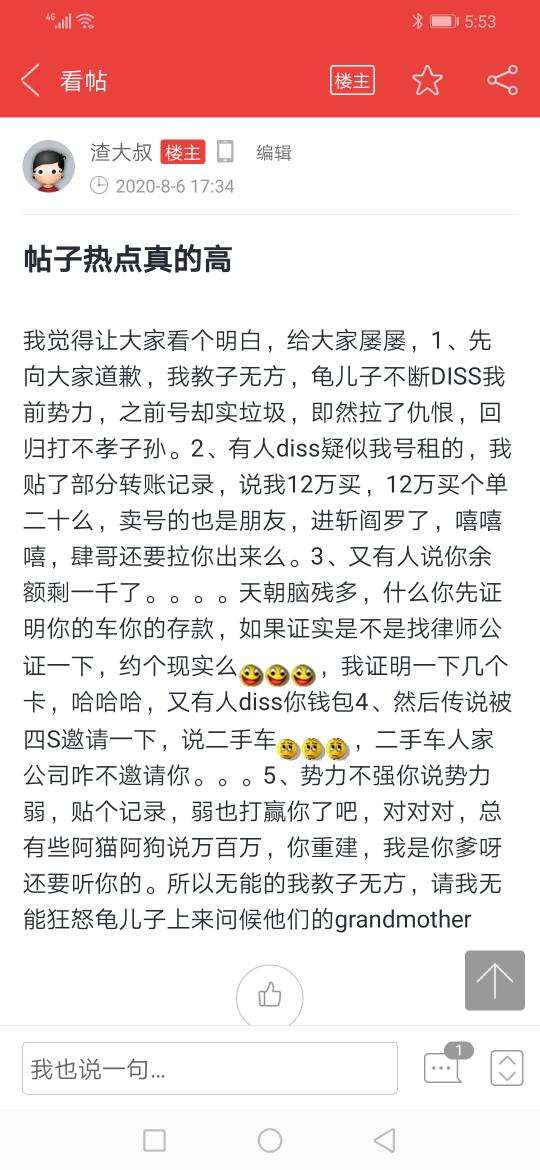Favorite this post with the star icon
Screen dimensions: 540x1170
[427, 80]
